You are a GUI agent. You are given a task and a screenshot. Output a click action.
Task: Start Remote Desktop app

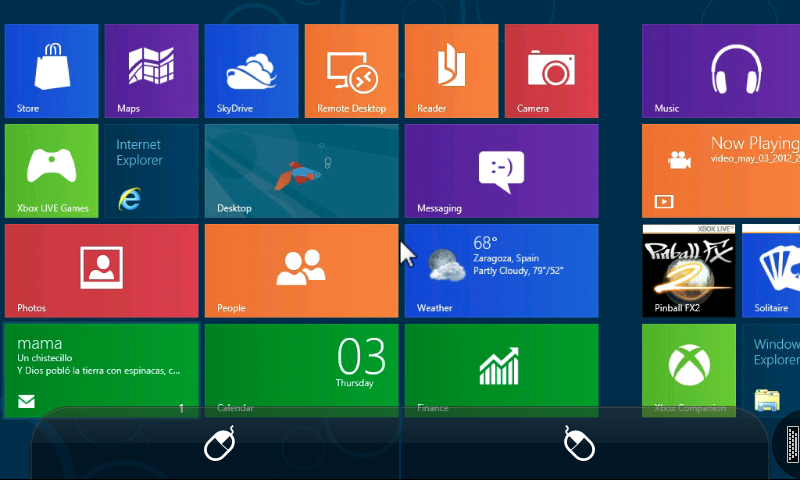(x=351, y=71)
